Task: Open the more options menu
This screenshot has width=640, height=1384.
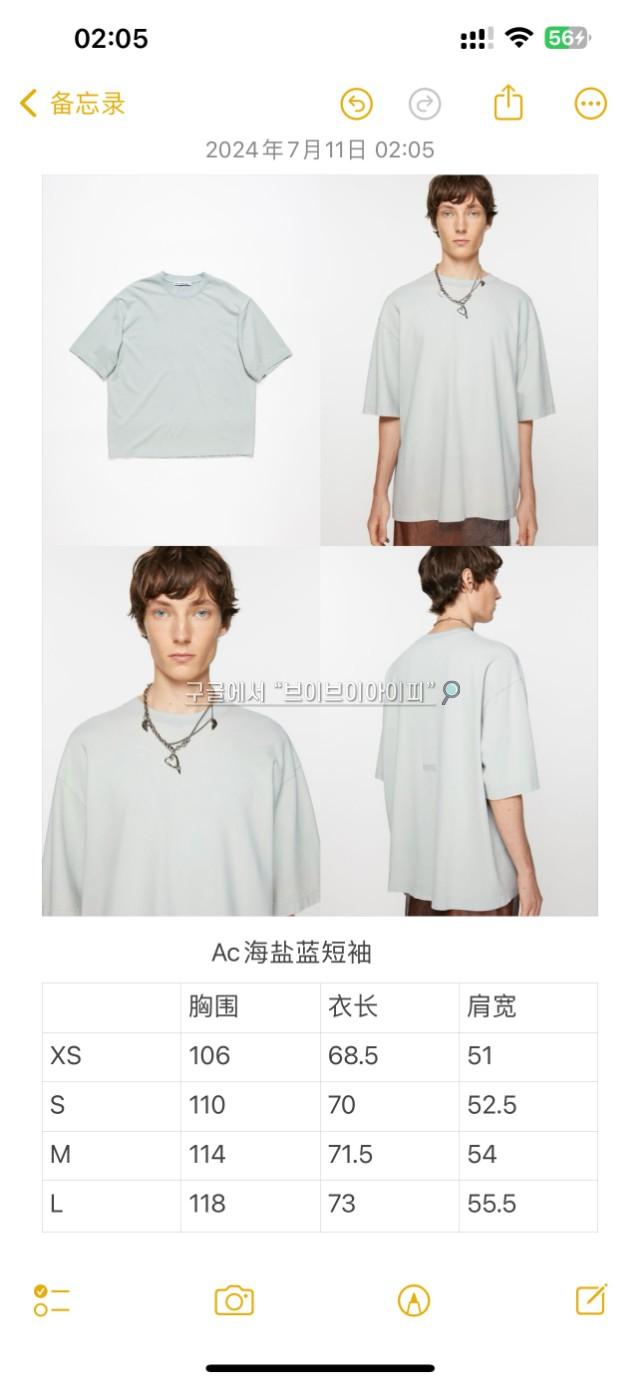Action: [590, 104]
